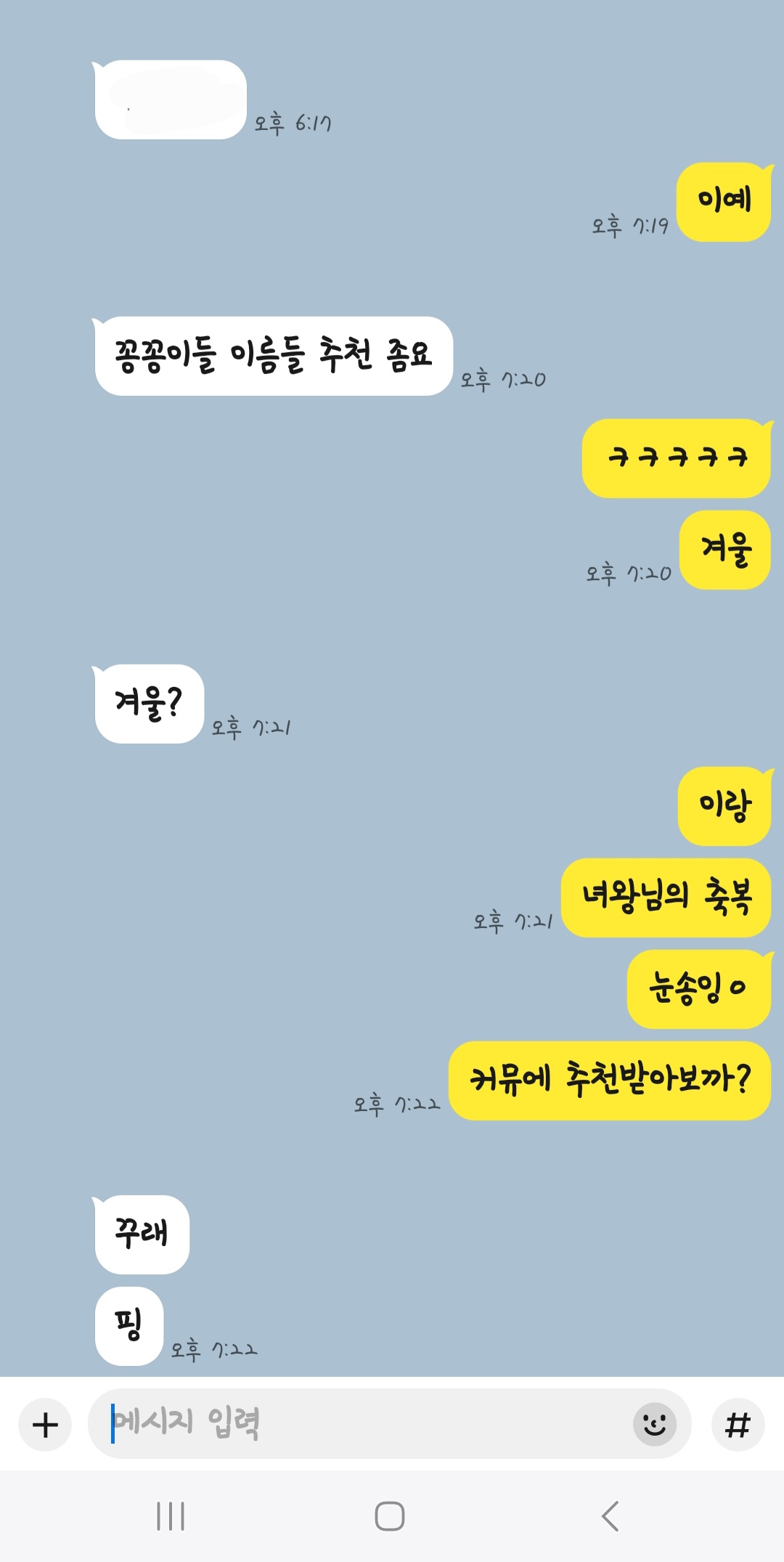Go to home screen via navigation bar
Viewport: 784px width, 1562px height.
click(x=390, y=1516)
